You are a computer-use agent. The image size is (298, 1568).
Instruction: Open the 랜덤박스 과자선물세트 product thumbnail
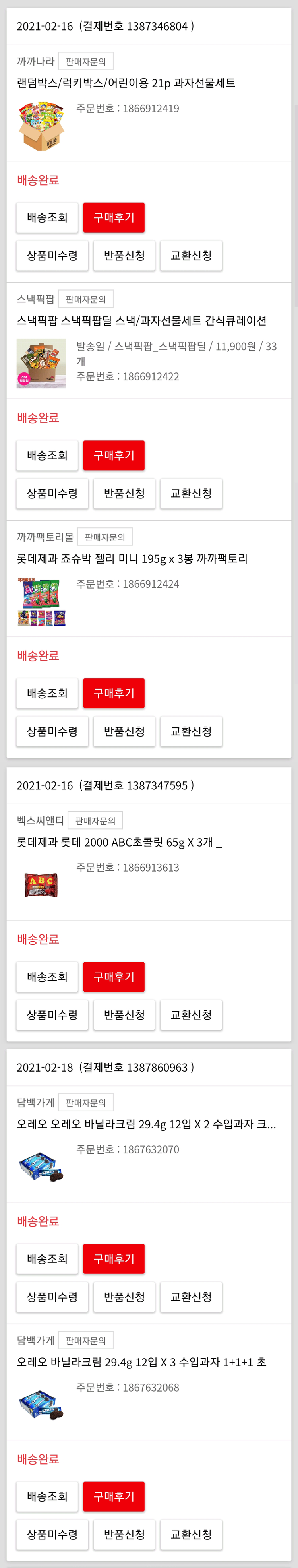click(41, 126)
